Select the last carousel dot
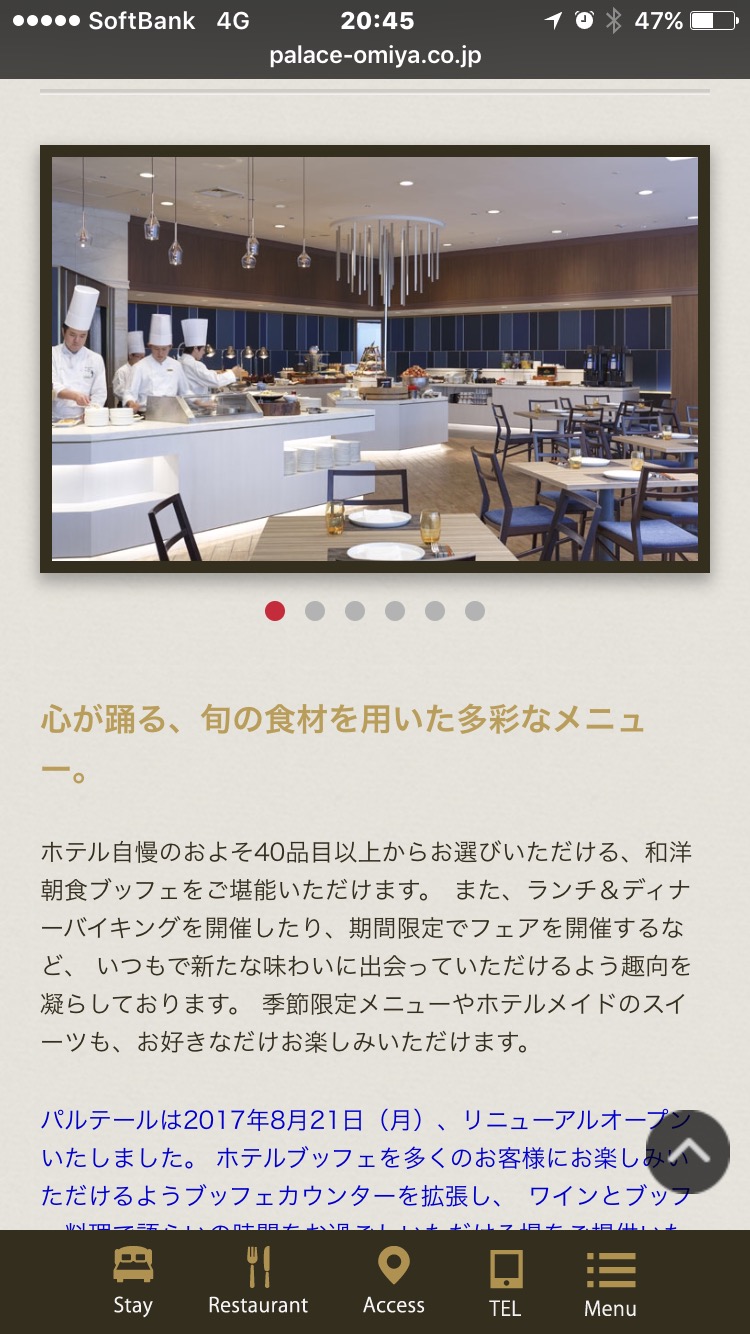This screenshot has width=750, height=1334. click(475, 610)
